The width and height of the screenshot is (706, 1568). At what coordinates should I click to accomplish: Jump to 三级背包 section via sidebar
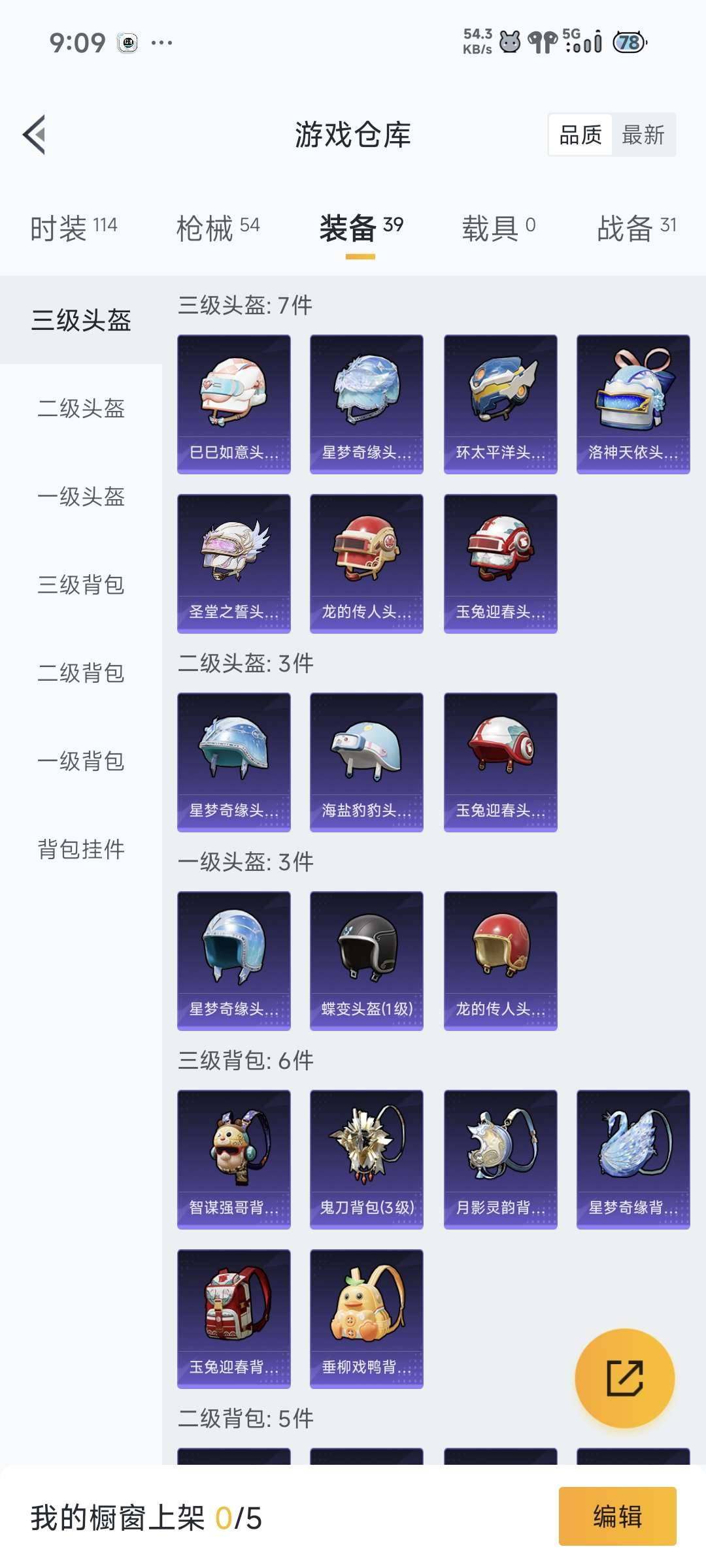(81, 586)
